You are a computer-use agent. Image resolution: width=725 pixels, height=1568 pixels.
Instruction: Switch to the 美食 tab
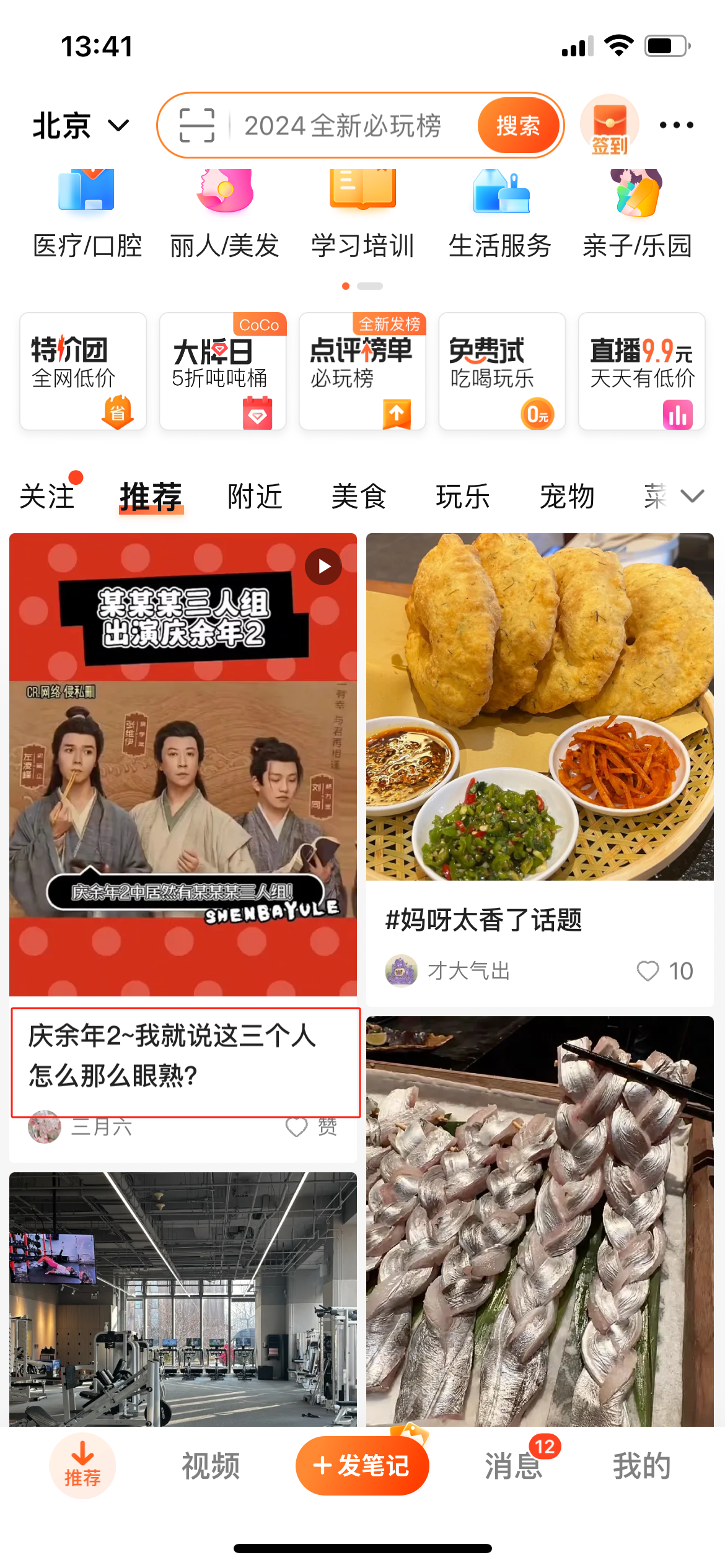(359, 497)
